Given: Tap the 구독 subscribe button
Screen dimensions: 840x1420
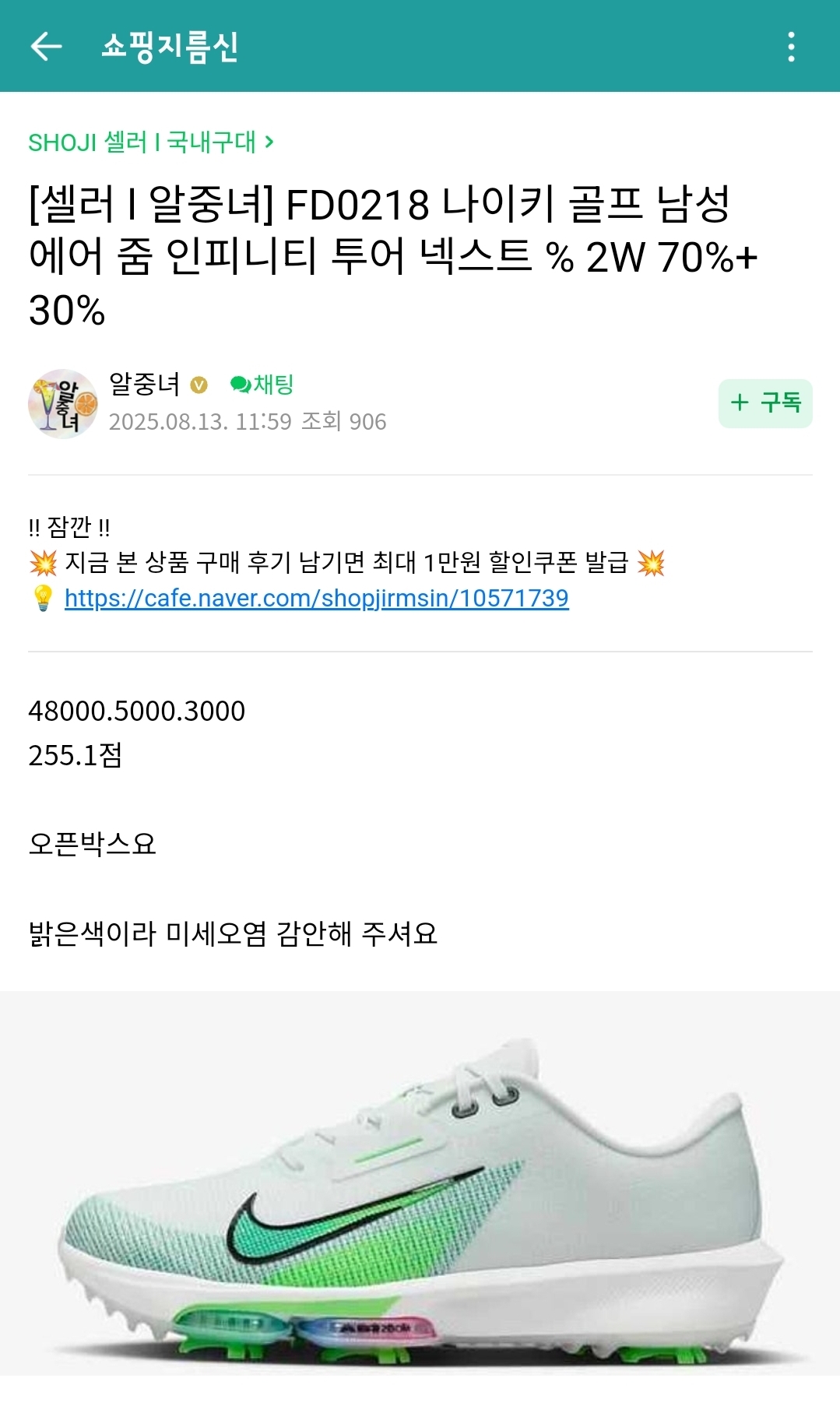Looking at the screenshot, I should (x=765, y=403).
